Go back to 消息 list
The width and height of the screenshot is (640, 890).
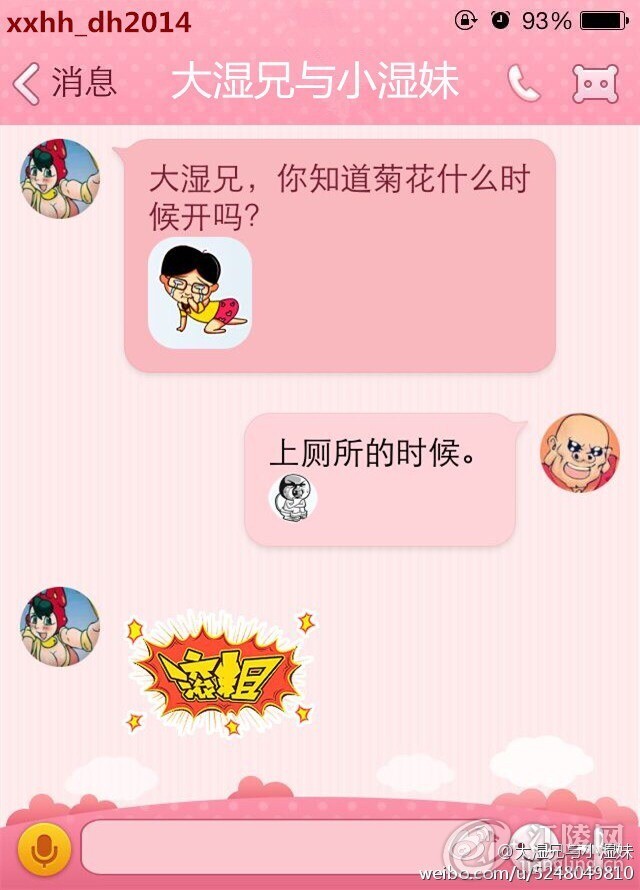coord(65,83)
